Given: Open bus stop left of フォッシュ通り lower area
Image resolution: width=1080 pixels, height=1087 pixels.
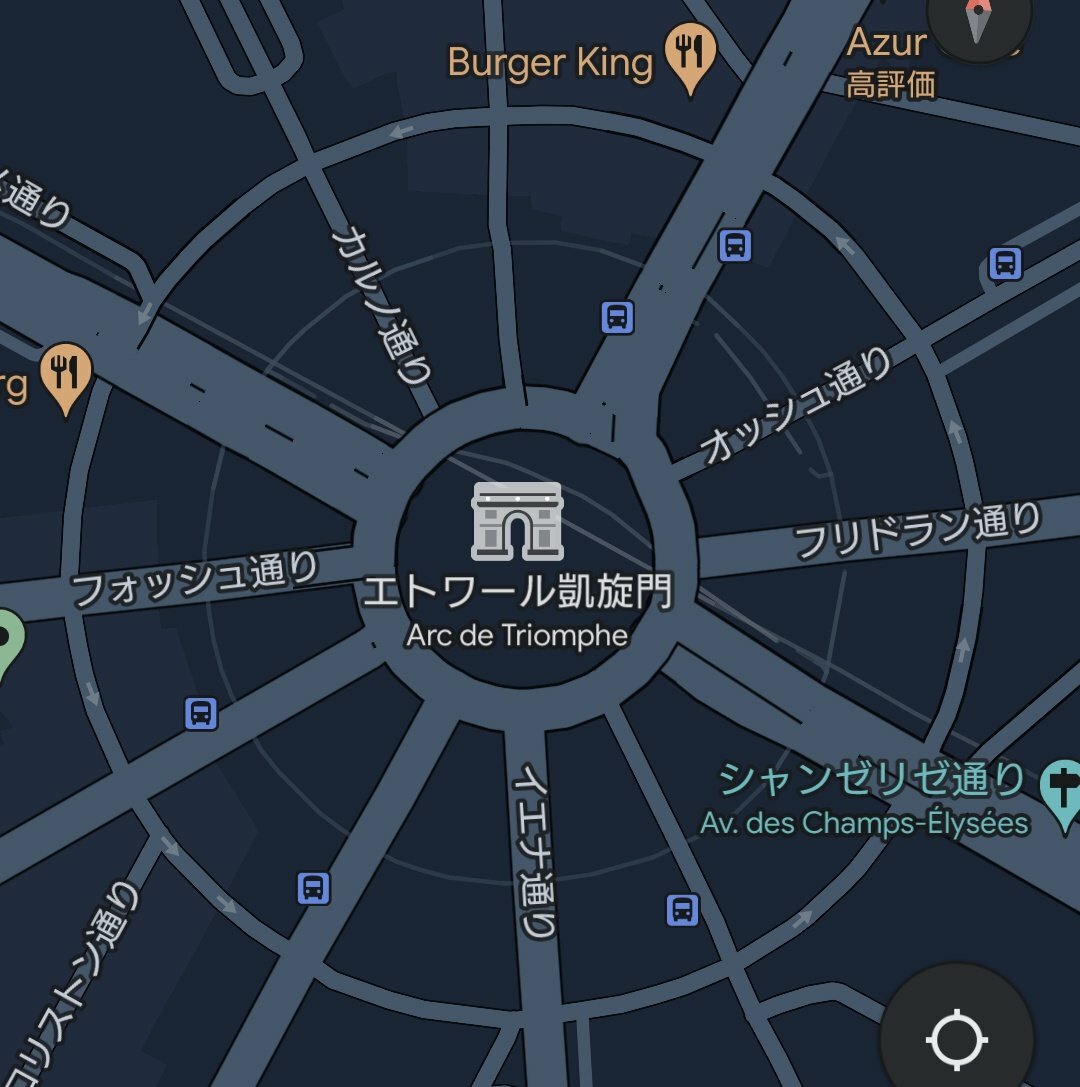Looking at the screenshot, I should [201, 713].
